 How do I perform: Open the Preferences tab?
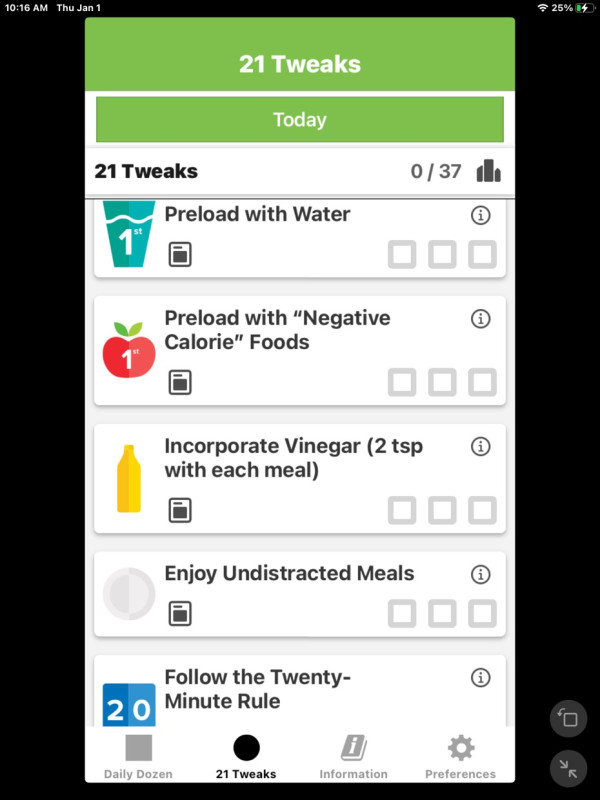460,757
